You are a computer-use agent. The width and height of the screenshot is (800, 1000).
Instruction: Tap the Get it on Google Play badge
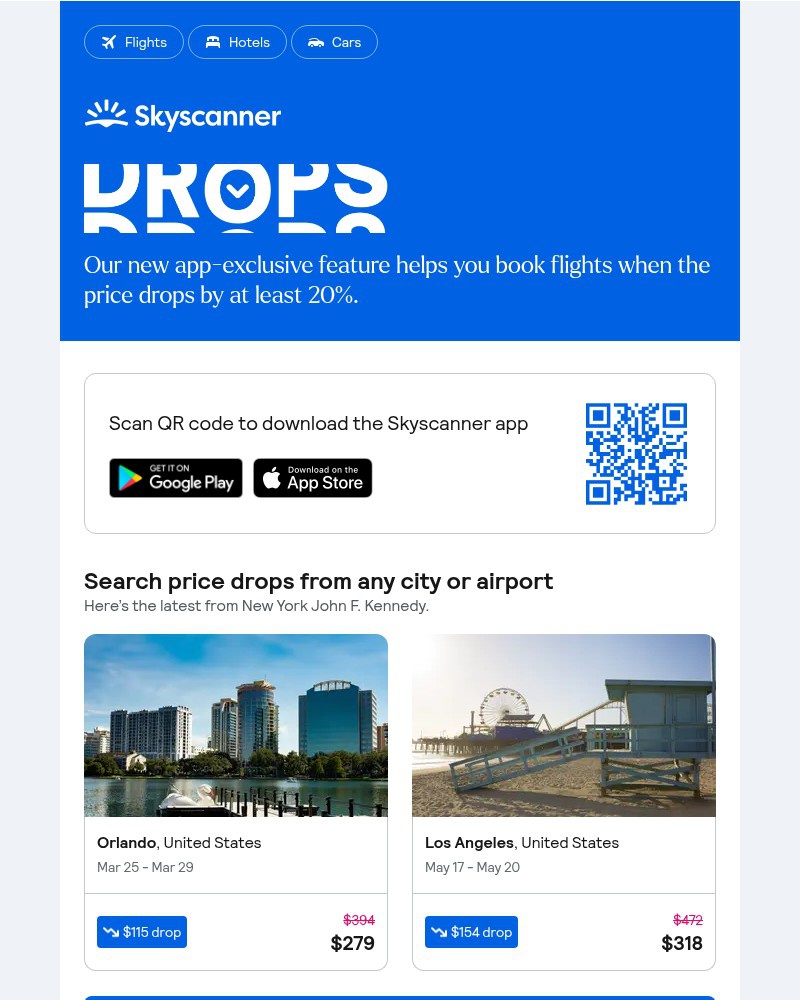[176, 478]
